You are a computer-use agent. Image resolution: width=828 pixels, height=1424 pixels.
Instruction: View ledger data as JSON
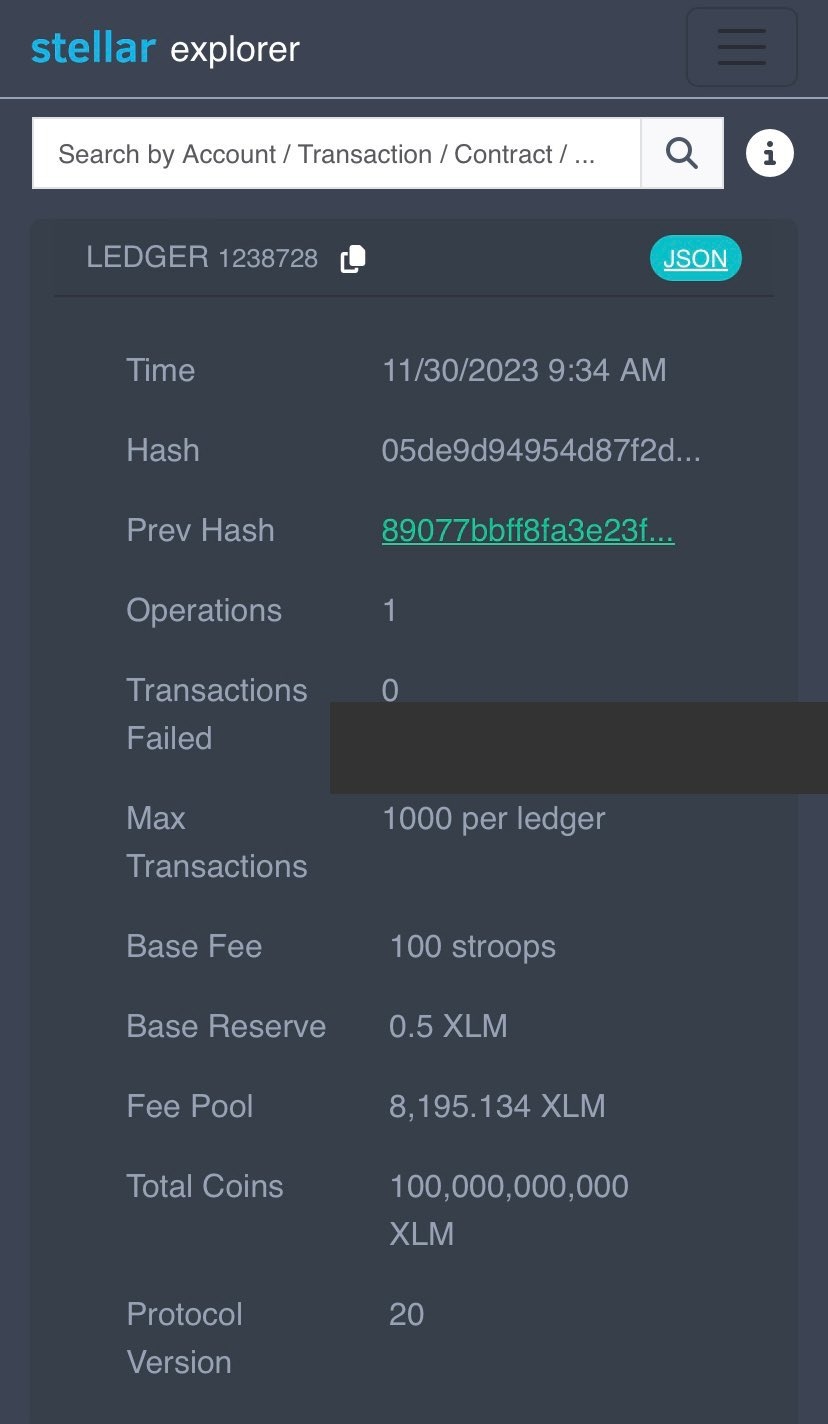pyautogui.click(x=695, y=259)
